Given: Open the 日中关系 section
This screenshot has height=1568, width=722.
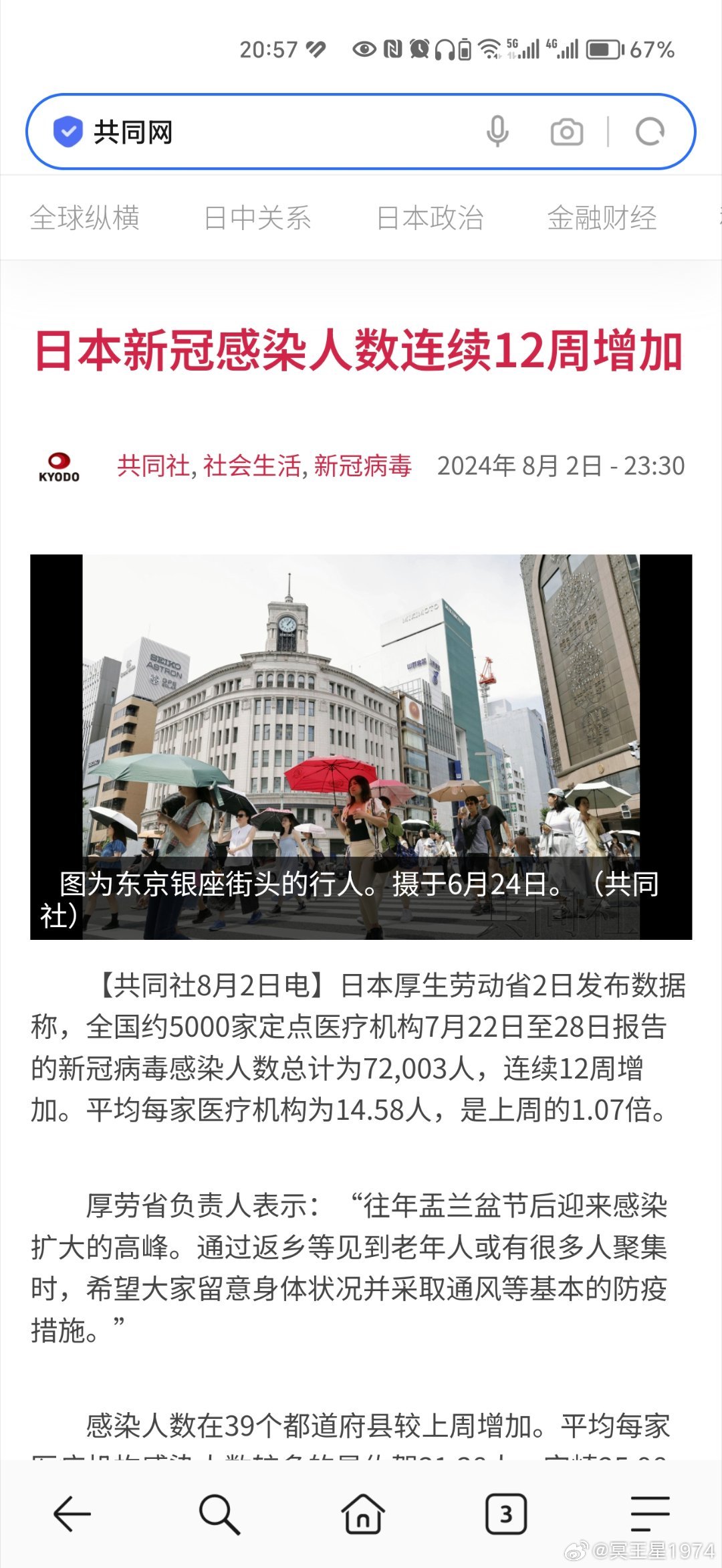Looking at the screenshot, I should [257, 218].
